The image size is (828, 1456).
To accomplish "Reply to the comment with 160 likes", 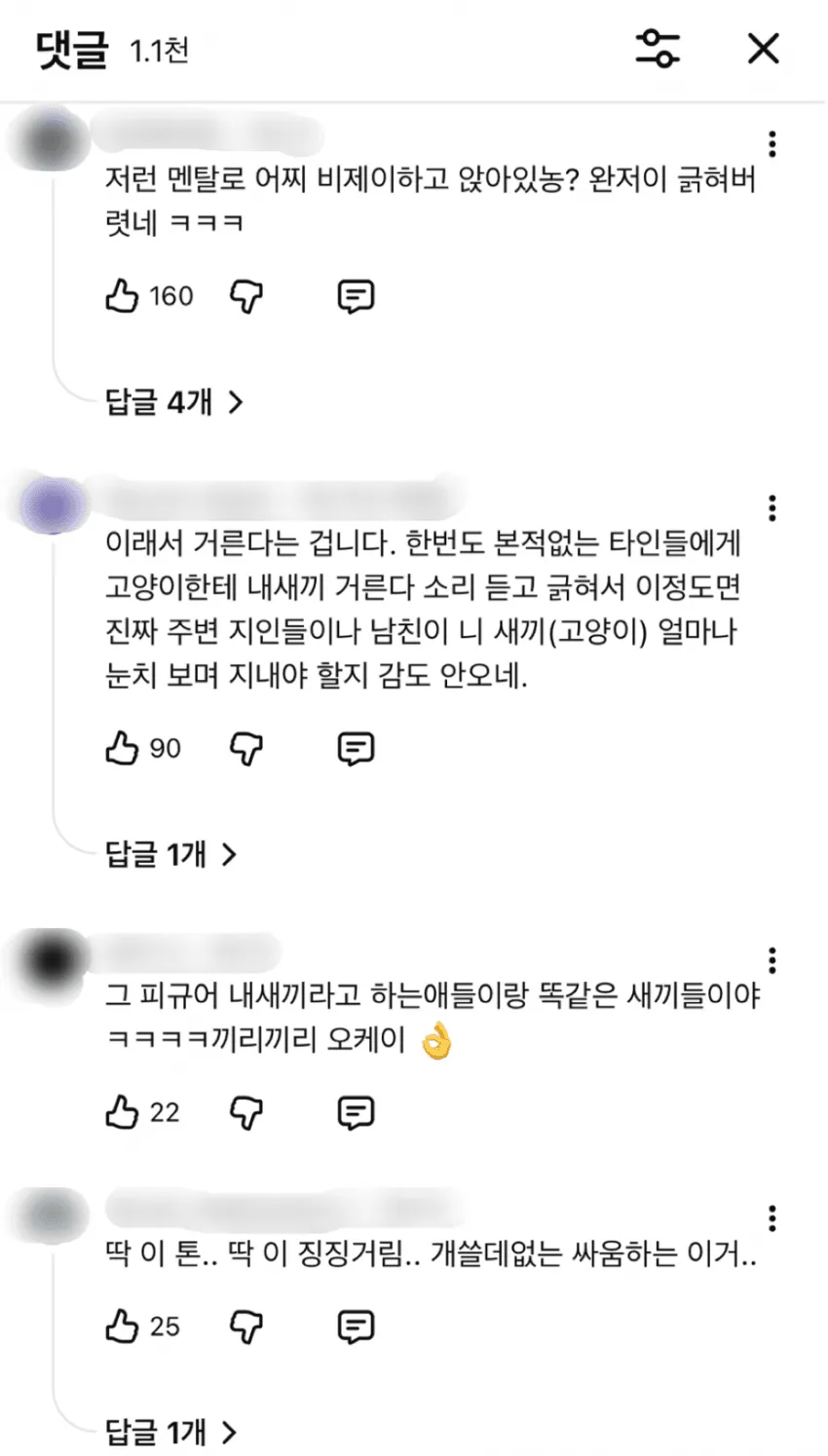I will 356,296.
